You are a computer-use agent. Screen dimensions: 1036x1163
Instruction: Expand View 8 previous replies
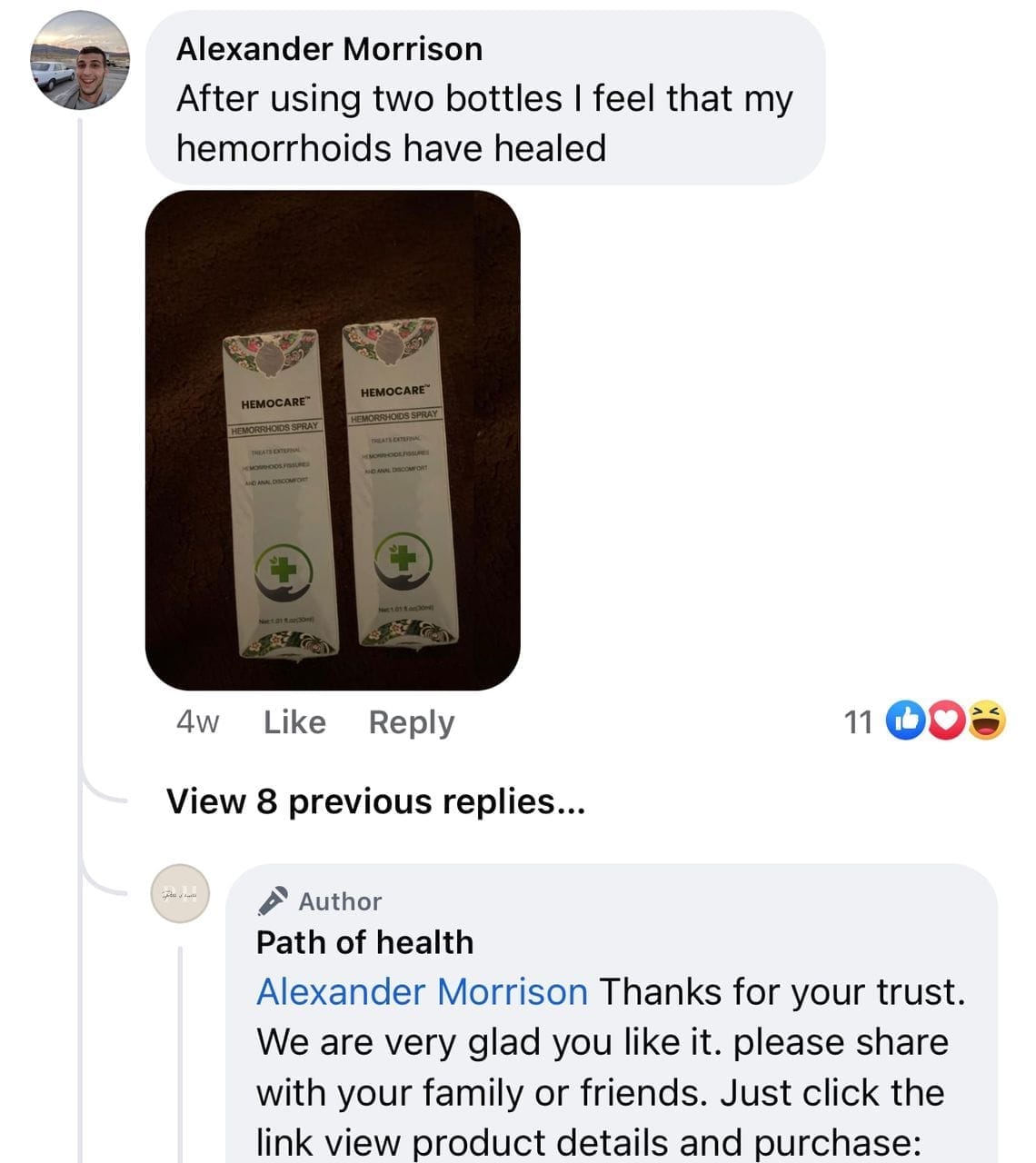point(375,801)
